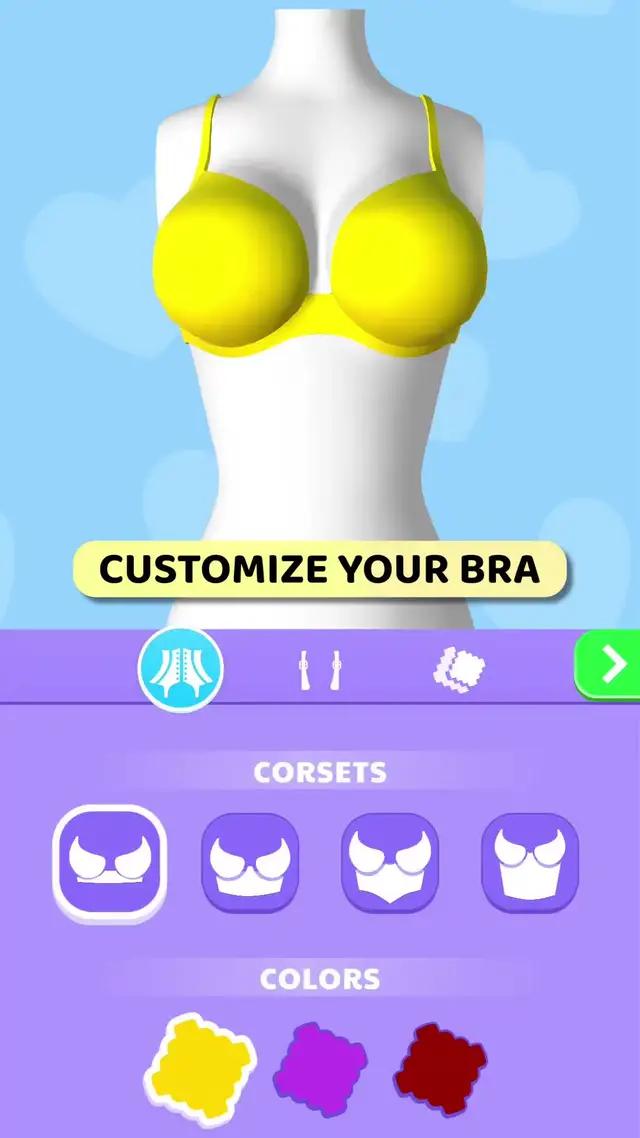Select the fourth full-length corset style
Screen dimensions: 640x1138
[x=530, y=862]
